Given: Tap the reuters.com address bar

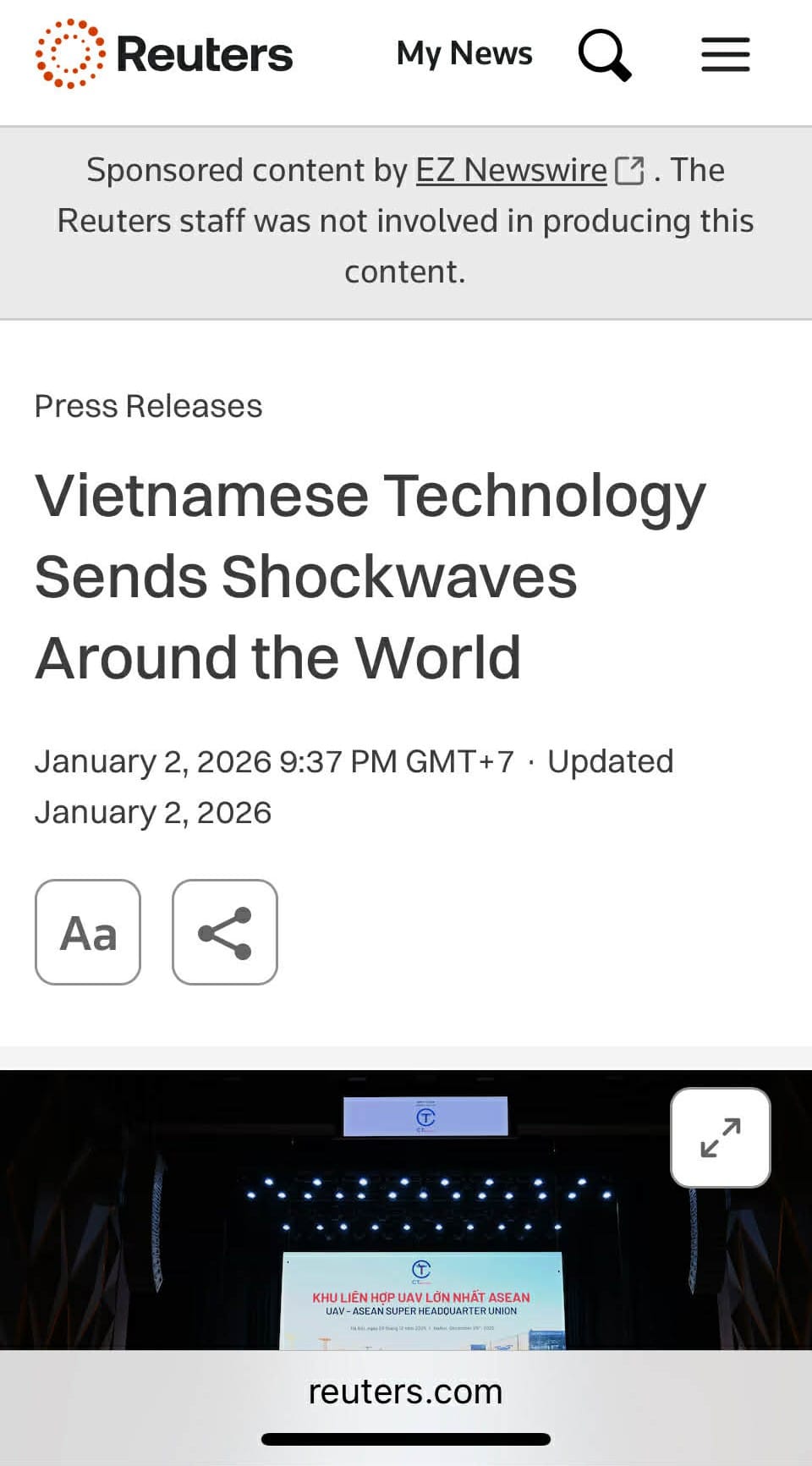Looking at the screenshot, I should (406, 1392).
